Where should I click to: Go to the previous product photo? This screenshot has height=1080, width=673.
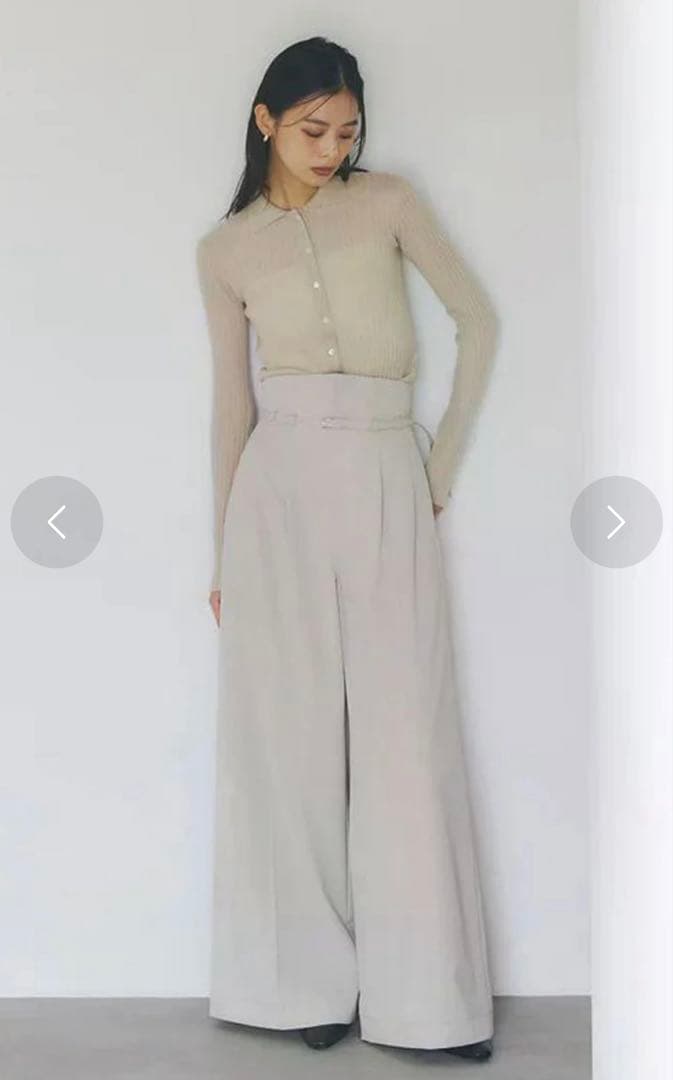pos(57,522)
